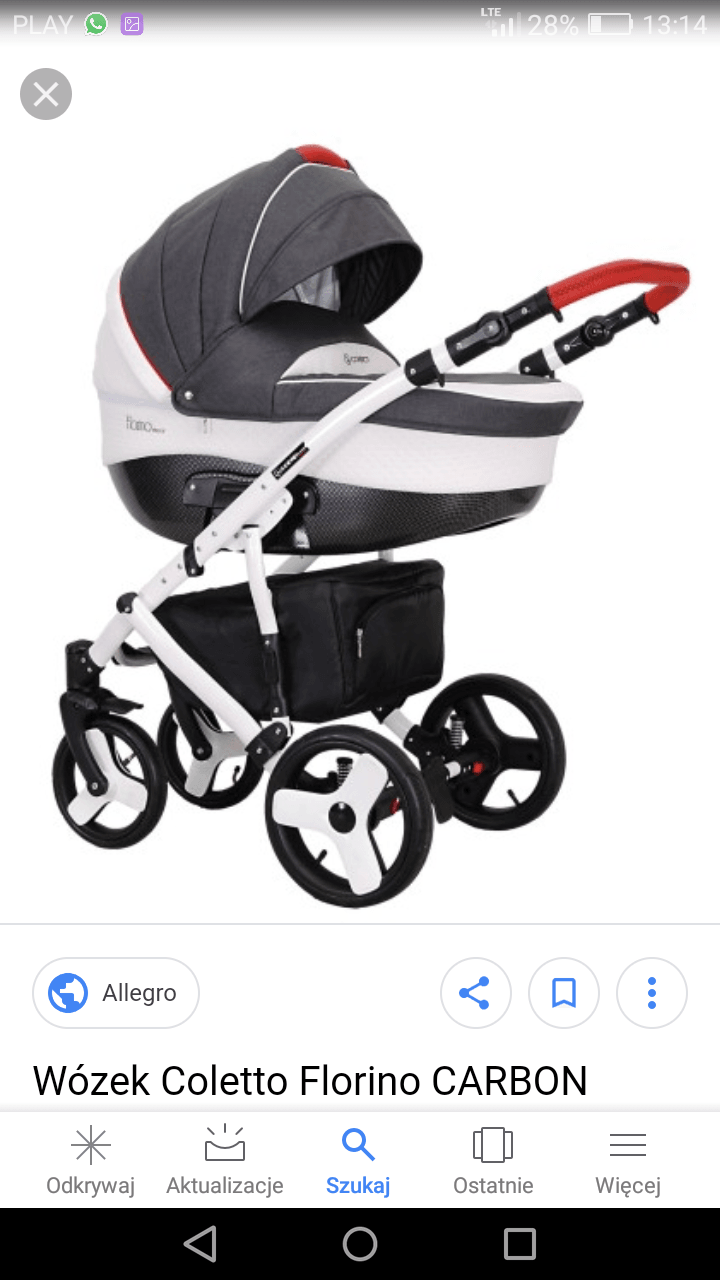The image size is (720, 1280).
Task: Go to the Ostatnie tab
Action: [x=493, y=1161]
